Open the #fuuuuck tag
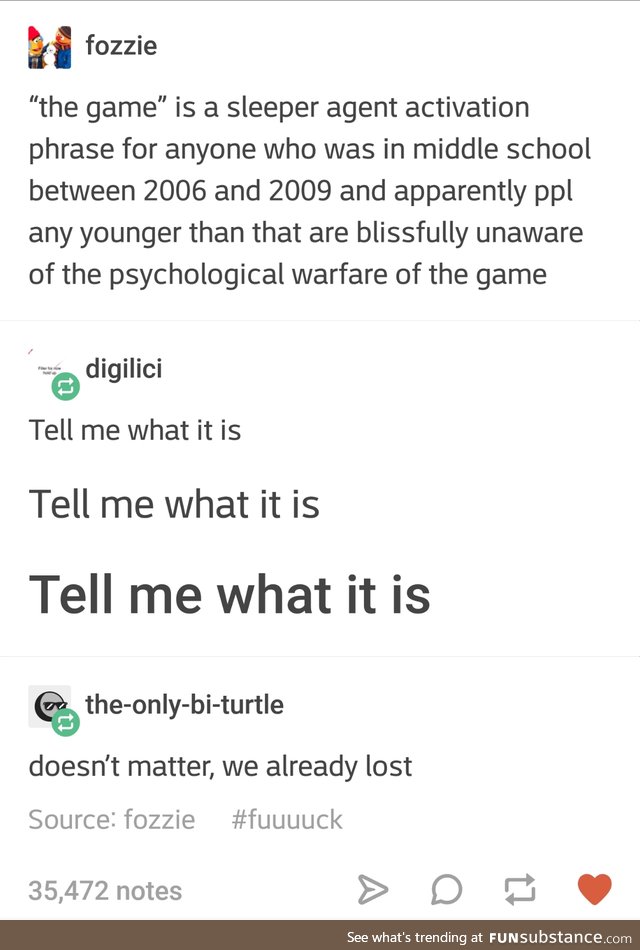The height and width of the screenshot is (950, 640). (287, 820)
